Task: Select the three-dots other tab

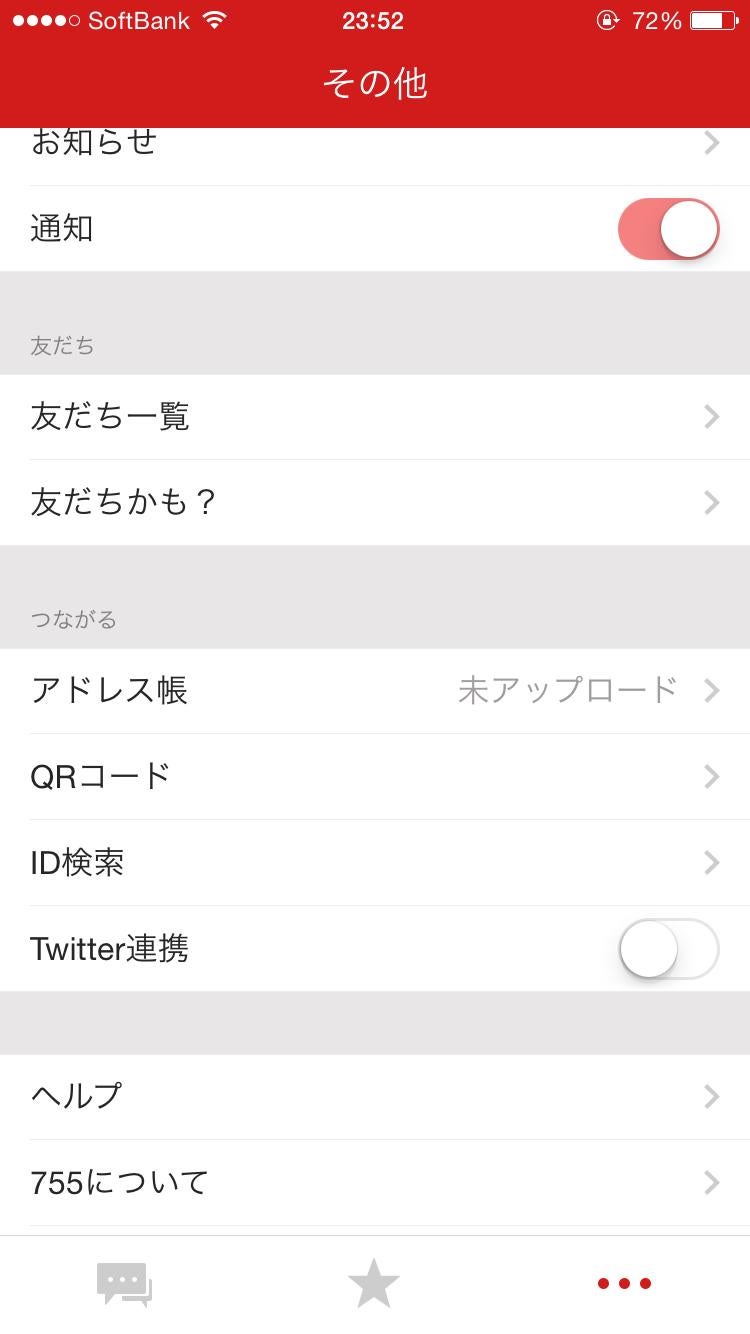Action: [x=624, y=1284]
